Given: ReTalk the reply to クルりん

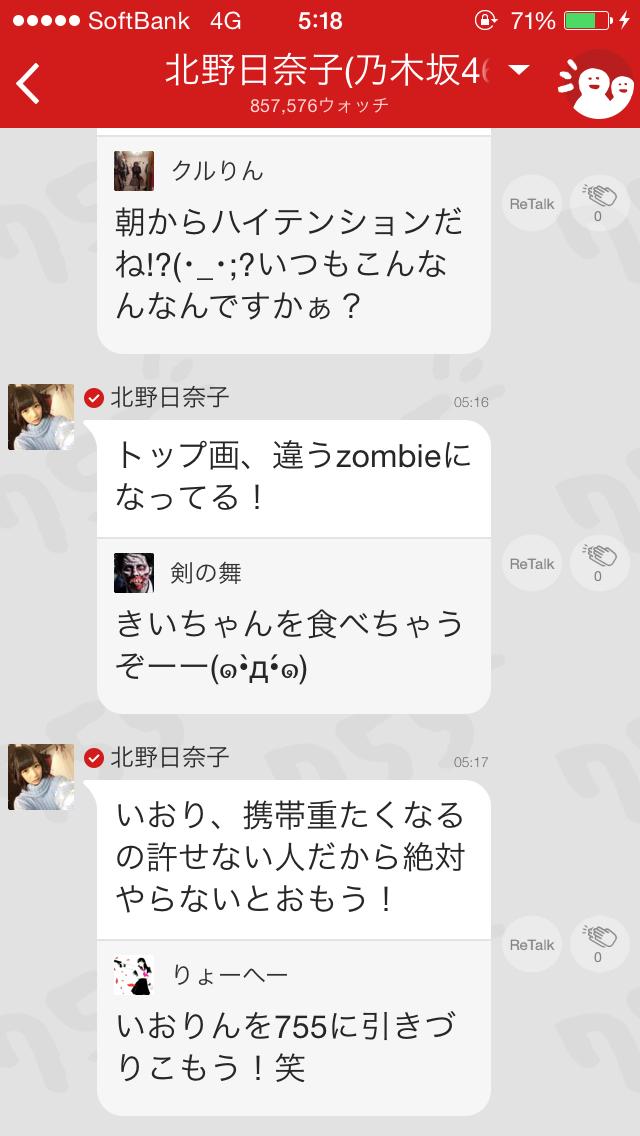Looking at the screenshot, I should click(531, 203).
